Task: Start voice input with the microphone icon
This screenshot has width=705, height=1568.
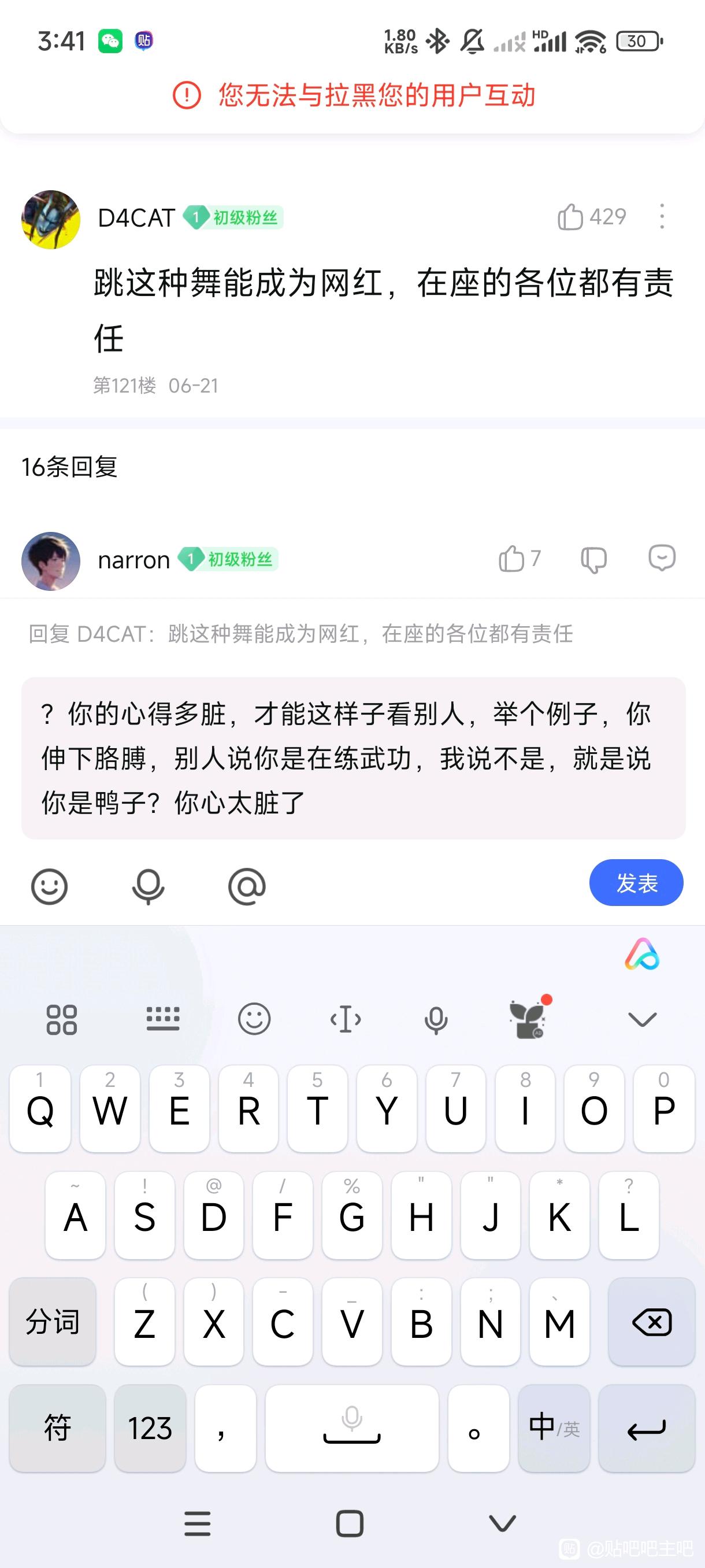Action: (x=148, y=886)
